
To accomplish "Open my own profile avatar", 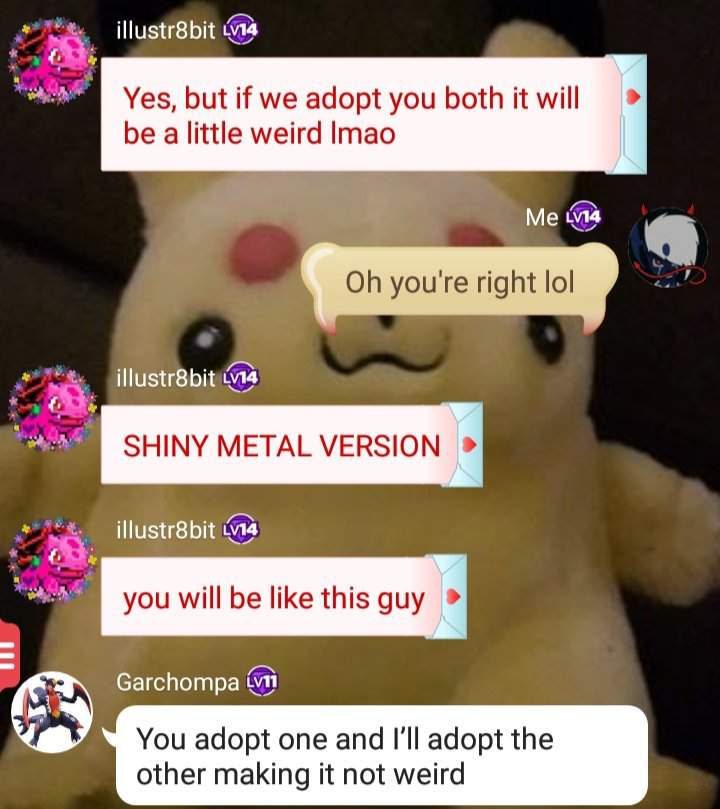I will click(x=667, y=247).
